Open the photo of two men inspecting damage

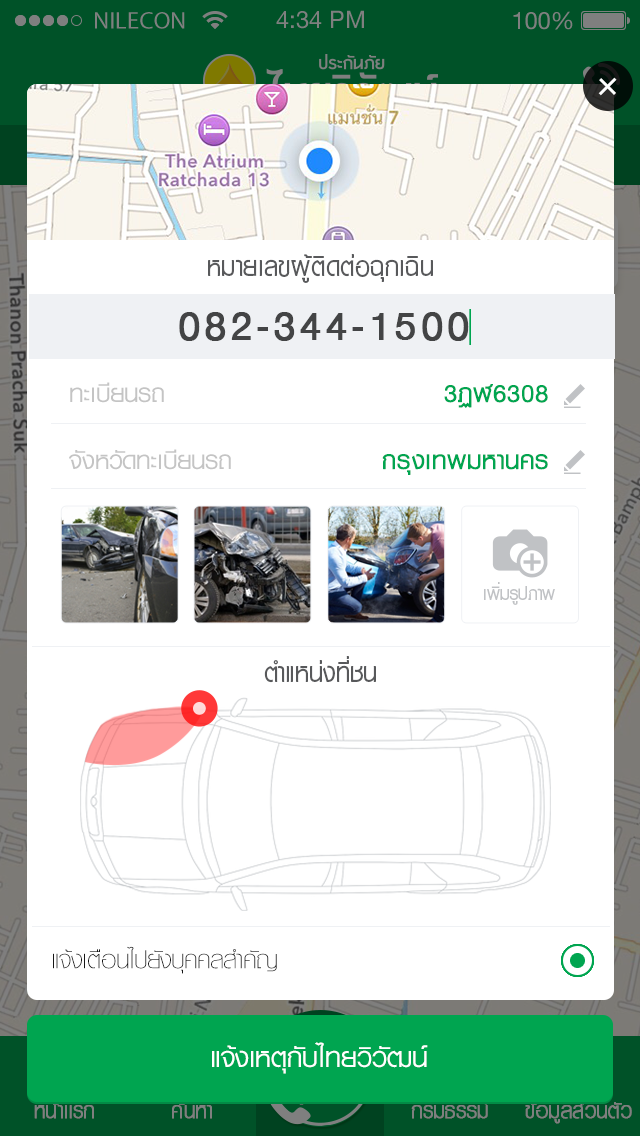[386, 564]
